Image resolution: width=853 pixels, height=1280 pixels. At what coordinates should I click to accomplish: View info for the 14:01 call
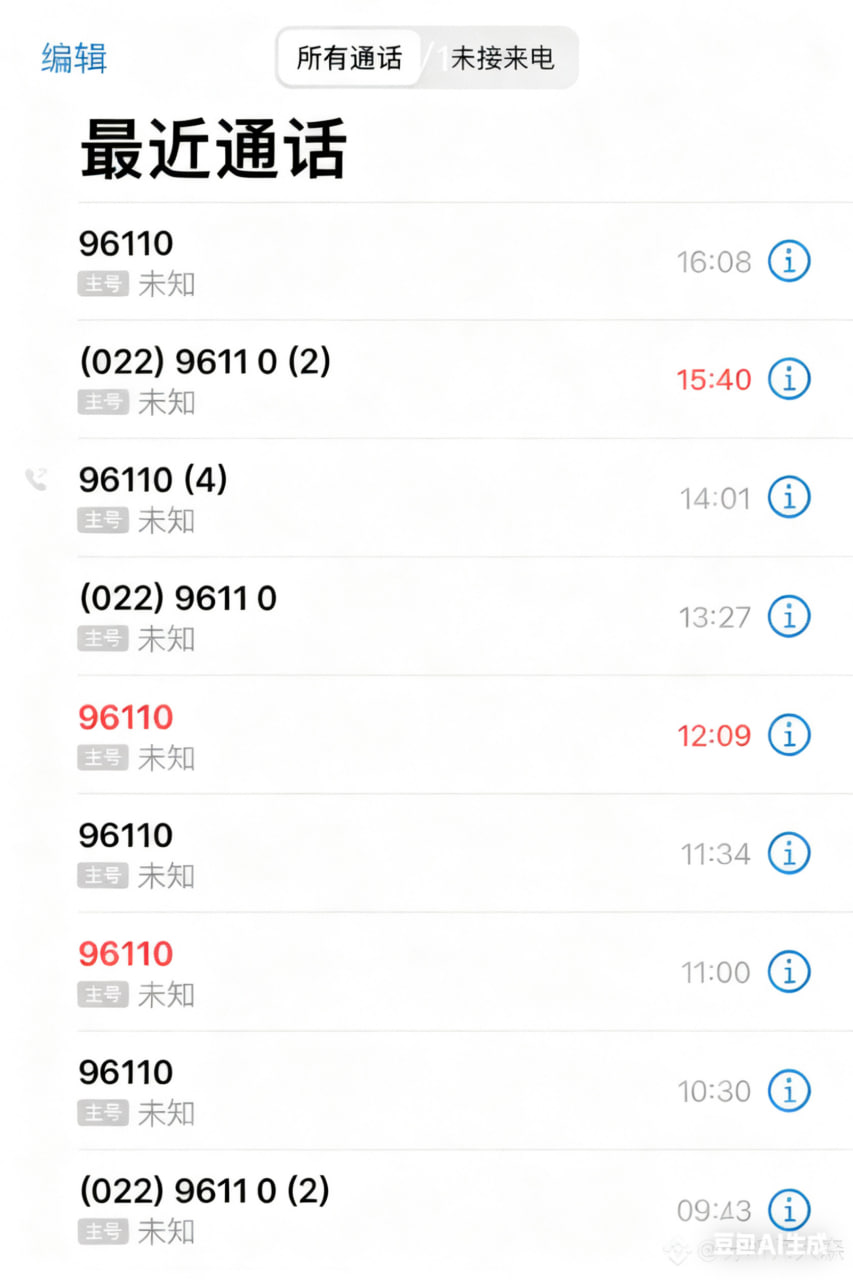pyautogui.click(x=789, y=497)
